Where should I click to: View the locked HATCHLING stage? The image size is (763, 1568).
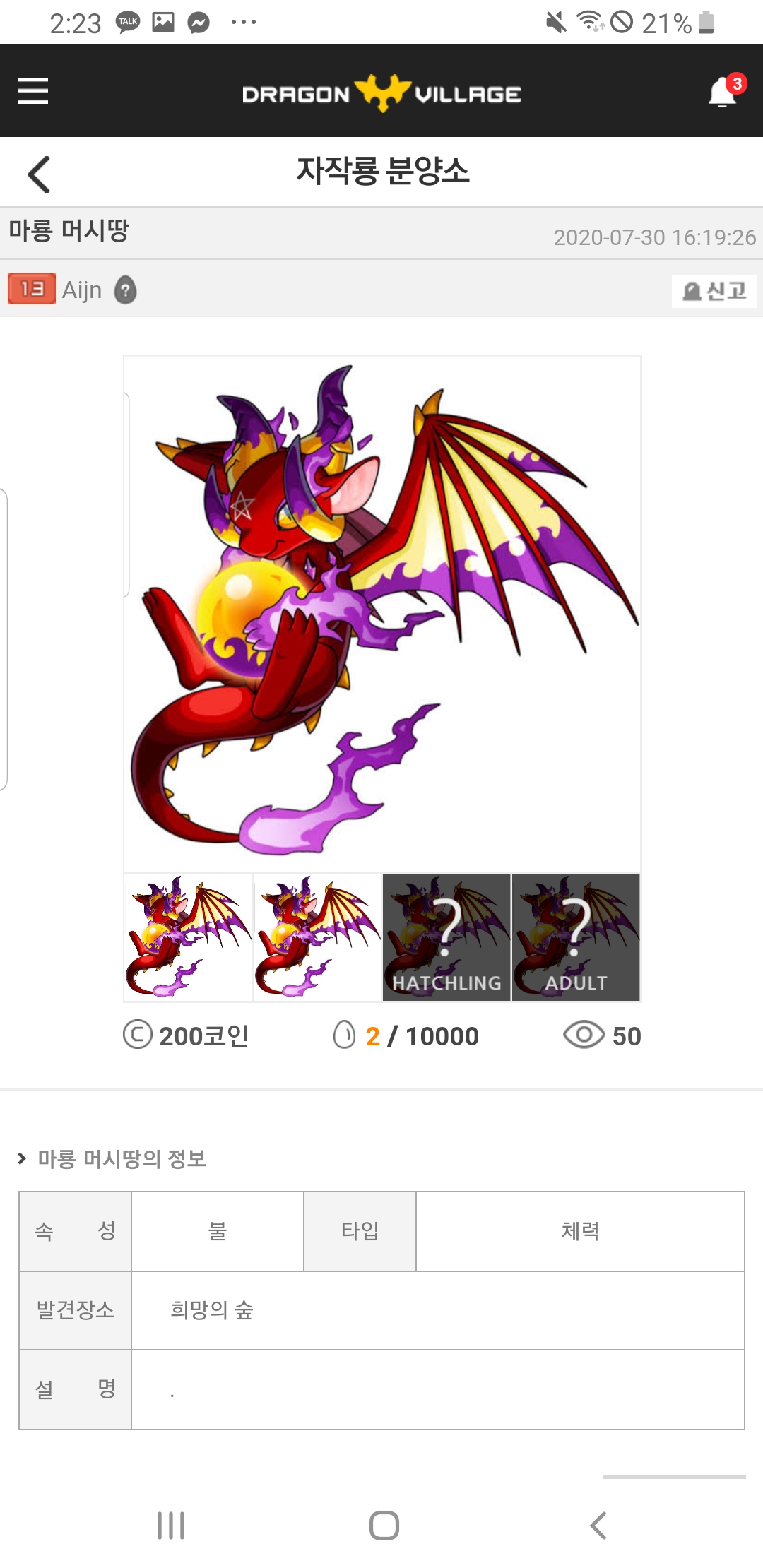pyautogui.click(x=446, y=937)
